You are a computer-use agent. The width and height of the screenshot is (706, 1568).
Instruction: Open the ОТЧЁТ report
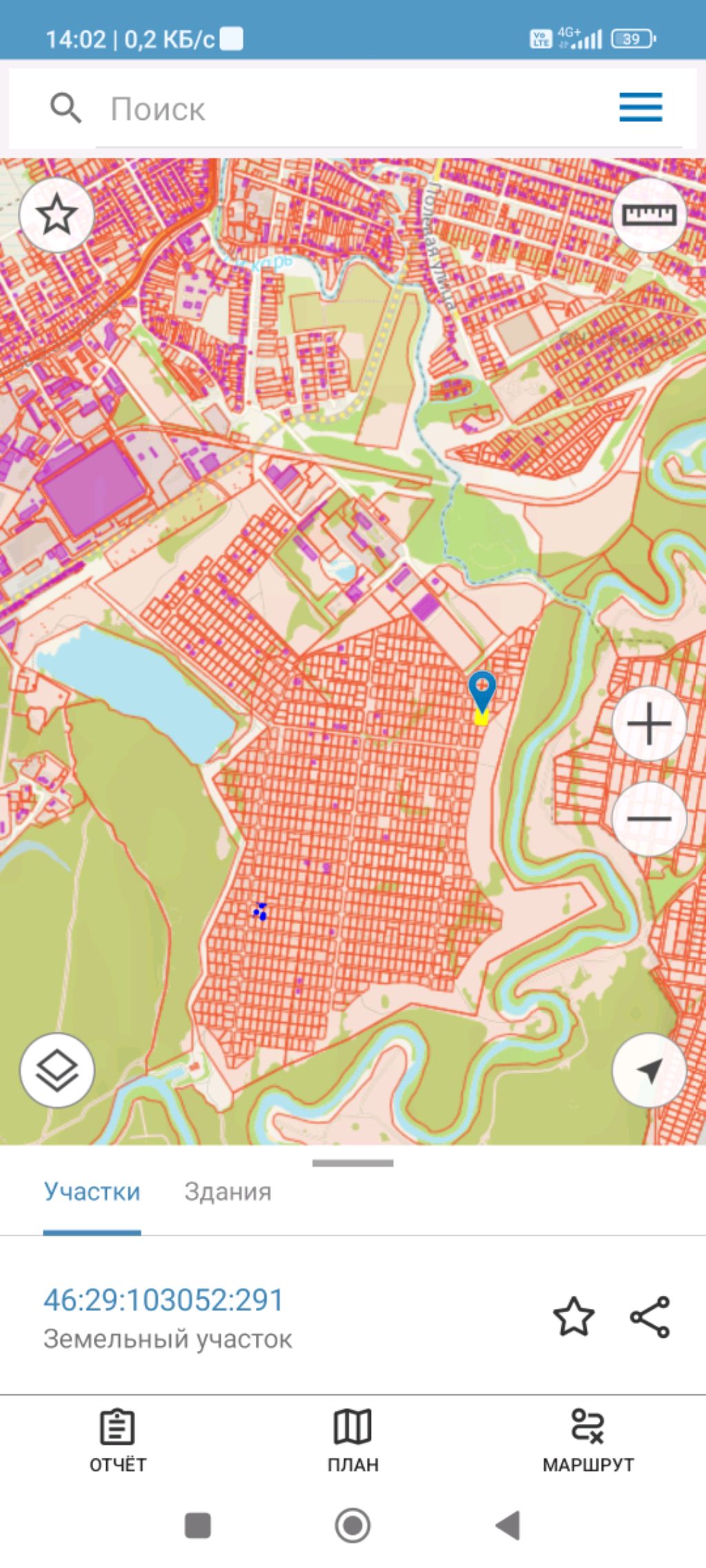(118, 1439)
